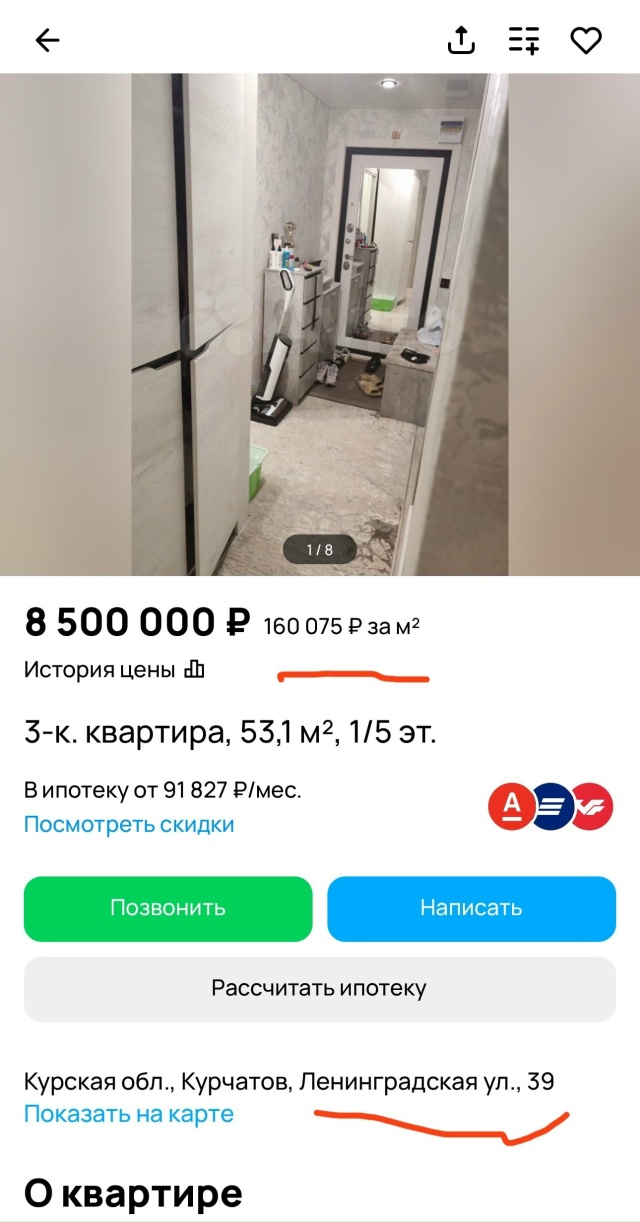640x1222 pixels.
Task: Add listing to comparison list
Action: point(523,40)
